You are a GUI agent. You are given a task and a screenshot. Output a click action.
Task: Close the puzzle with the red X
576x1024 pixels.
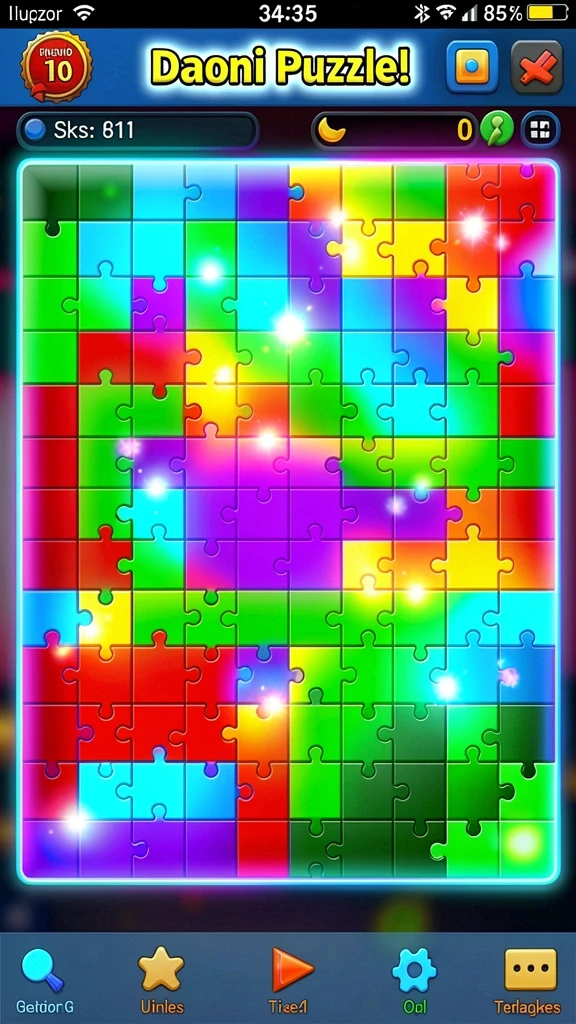537,66
